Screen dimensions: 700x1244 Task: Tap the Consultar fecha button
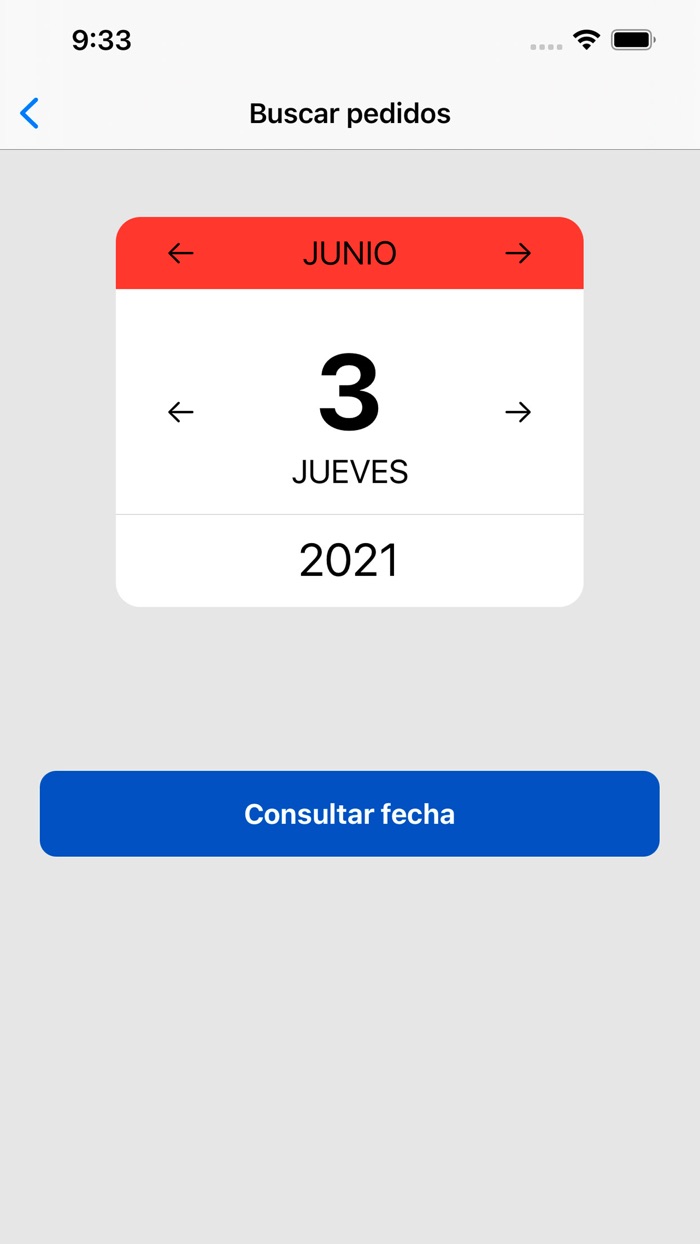pyautogui.click(x=350, y=814)
